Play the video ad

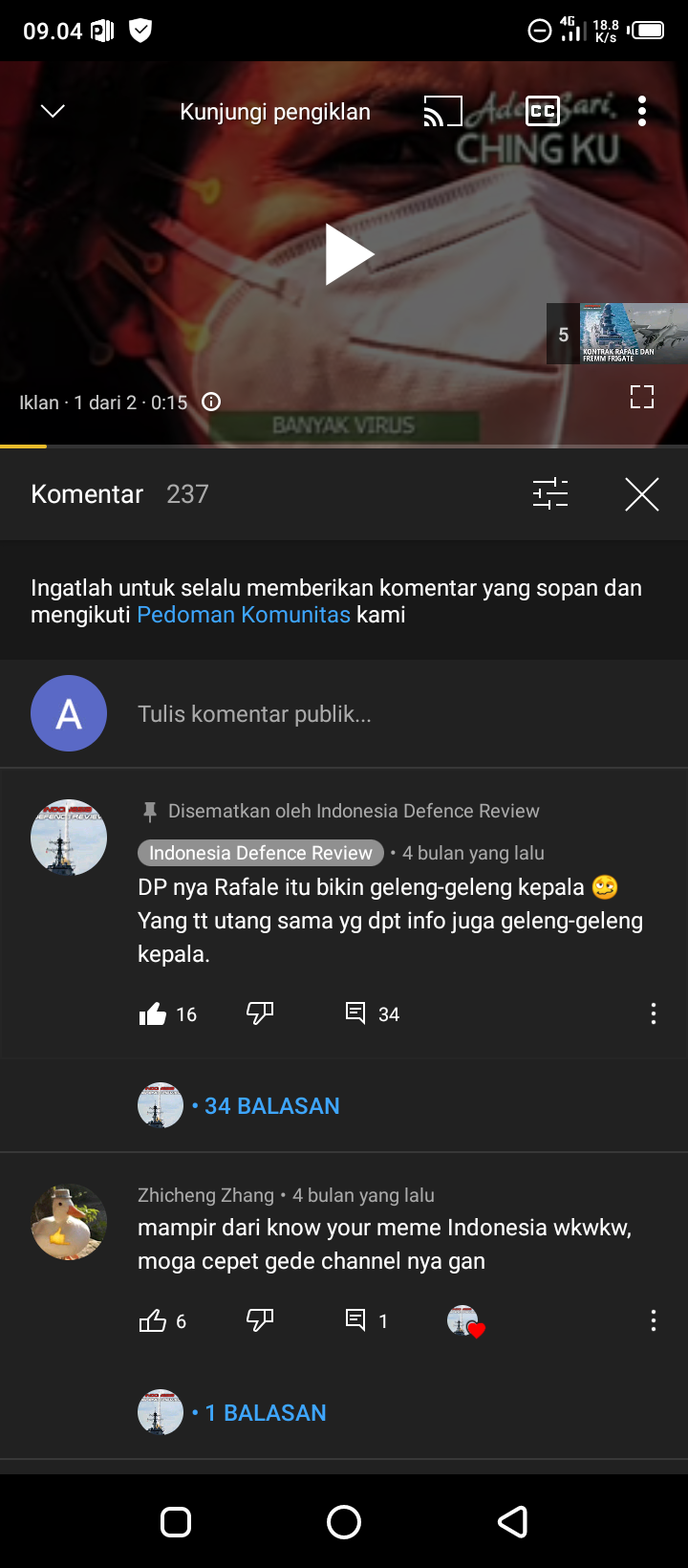pyautogui.click(x=349, y=254)
